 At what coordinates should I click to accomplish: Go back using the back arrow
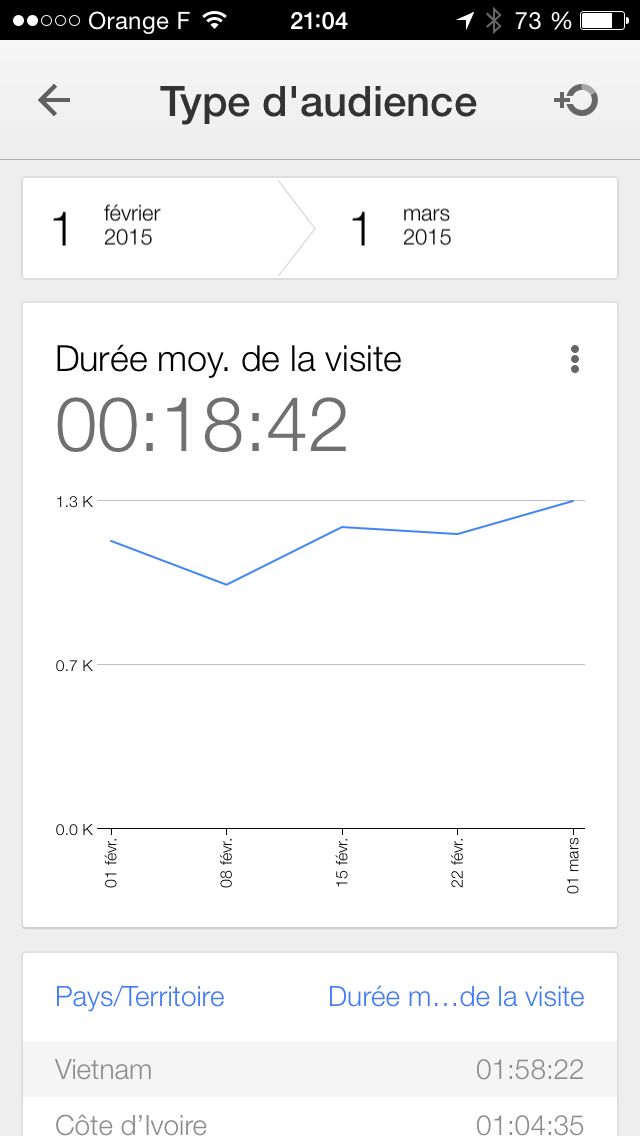(54, 101)
